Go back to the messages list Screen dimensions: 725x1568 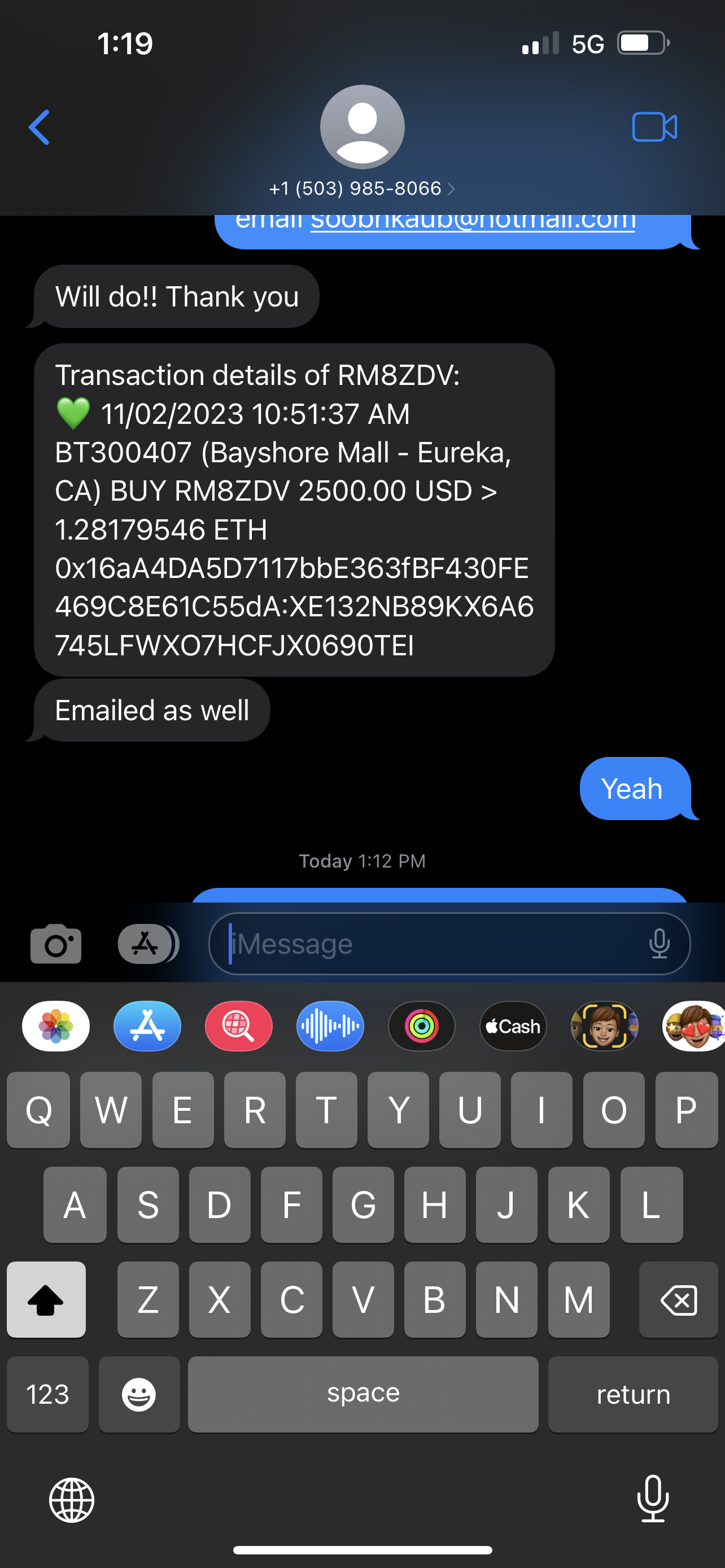(x=39, y=127)
